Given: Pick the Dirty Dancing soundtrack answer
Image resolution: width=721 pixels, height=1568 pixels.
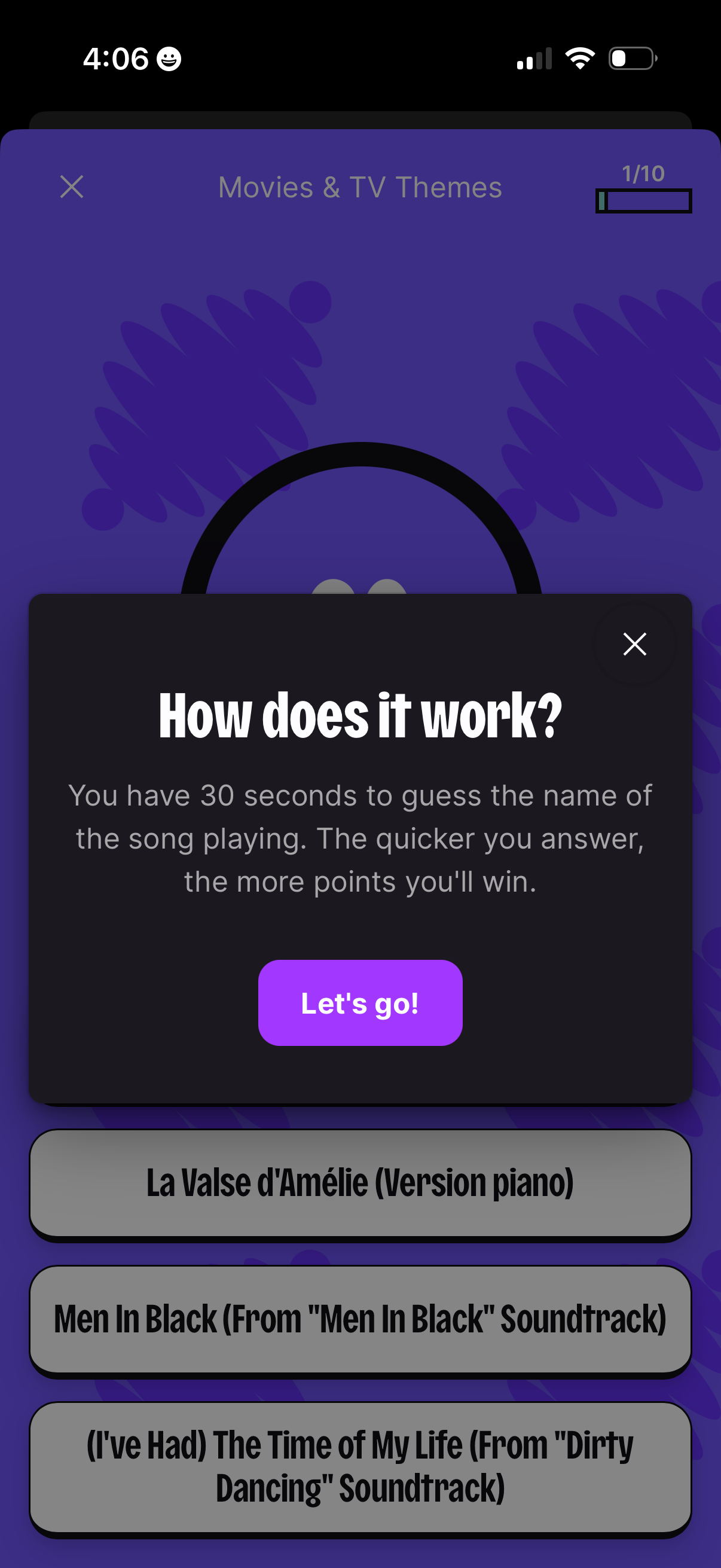Looking at the screenshot, I should [359, 1466].
